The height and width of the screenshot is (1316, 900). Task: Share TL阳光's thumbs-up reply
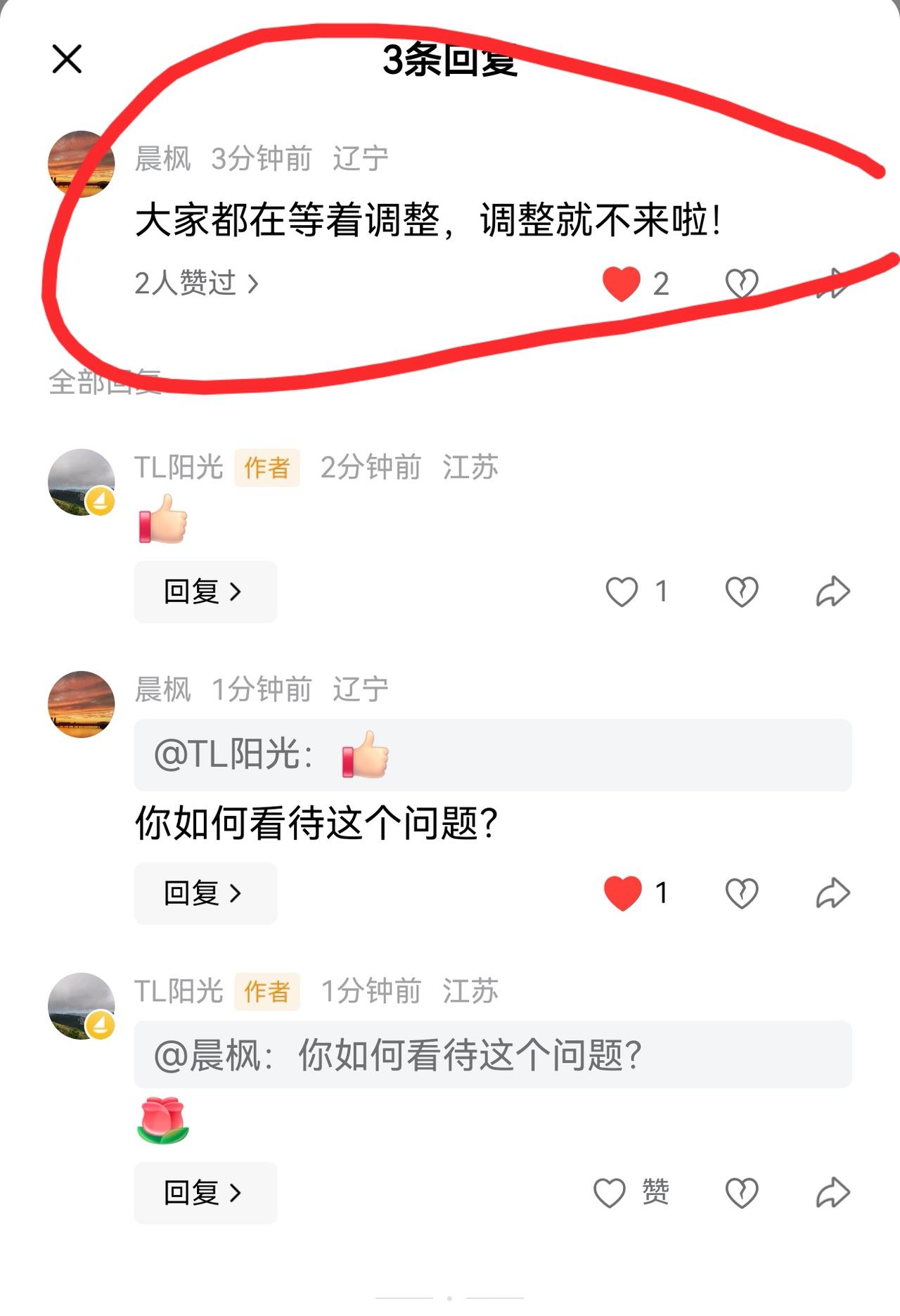[x=832, y=593]
